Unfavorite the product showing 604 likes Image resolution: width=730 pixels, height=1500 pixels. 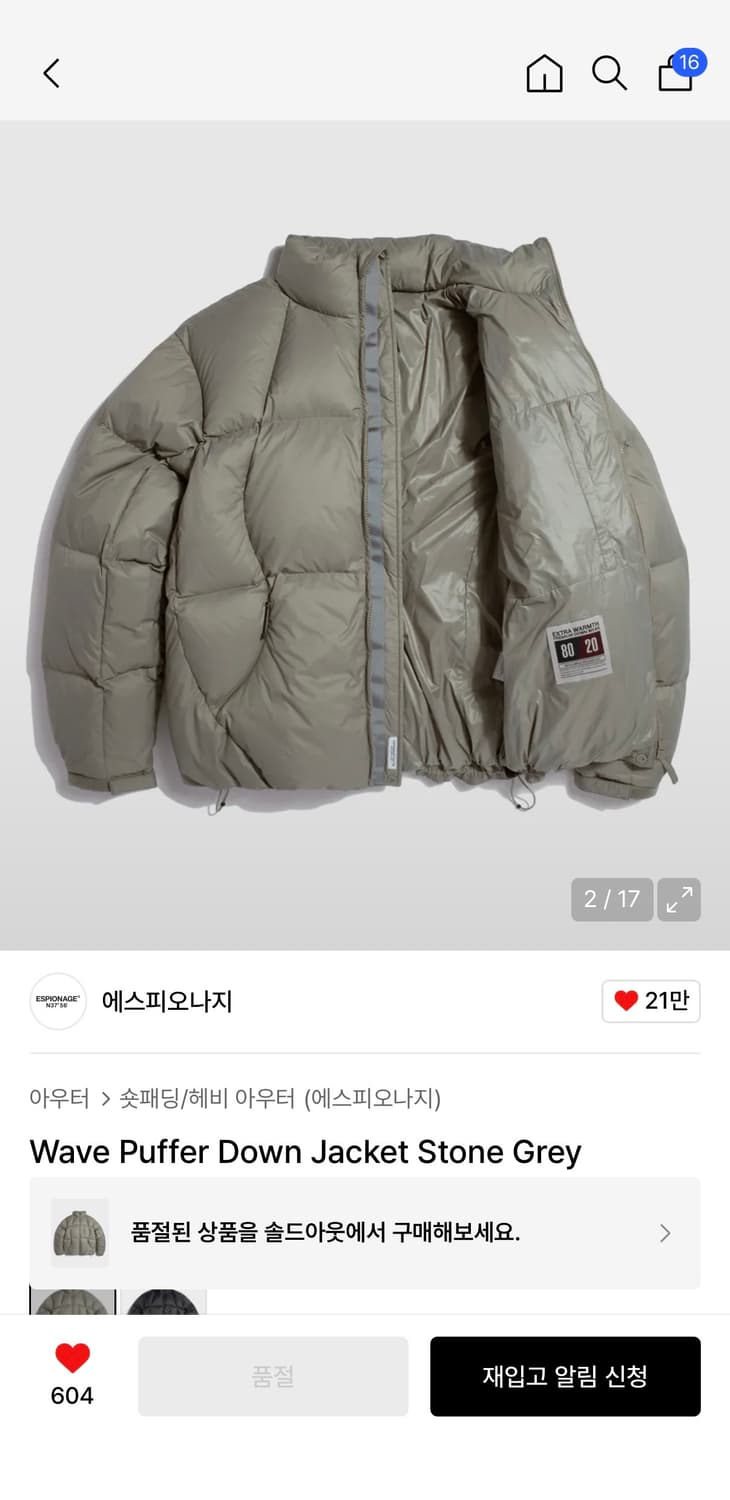(x=69, y=1360)
